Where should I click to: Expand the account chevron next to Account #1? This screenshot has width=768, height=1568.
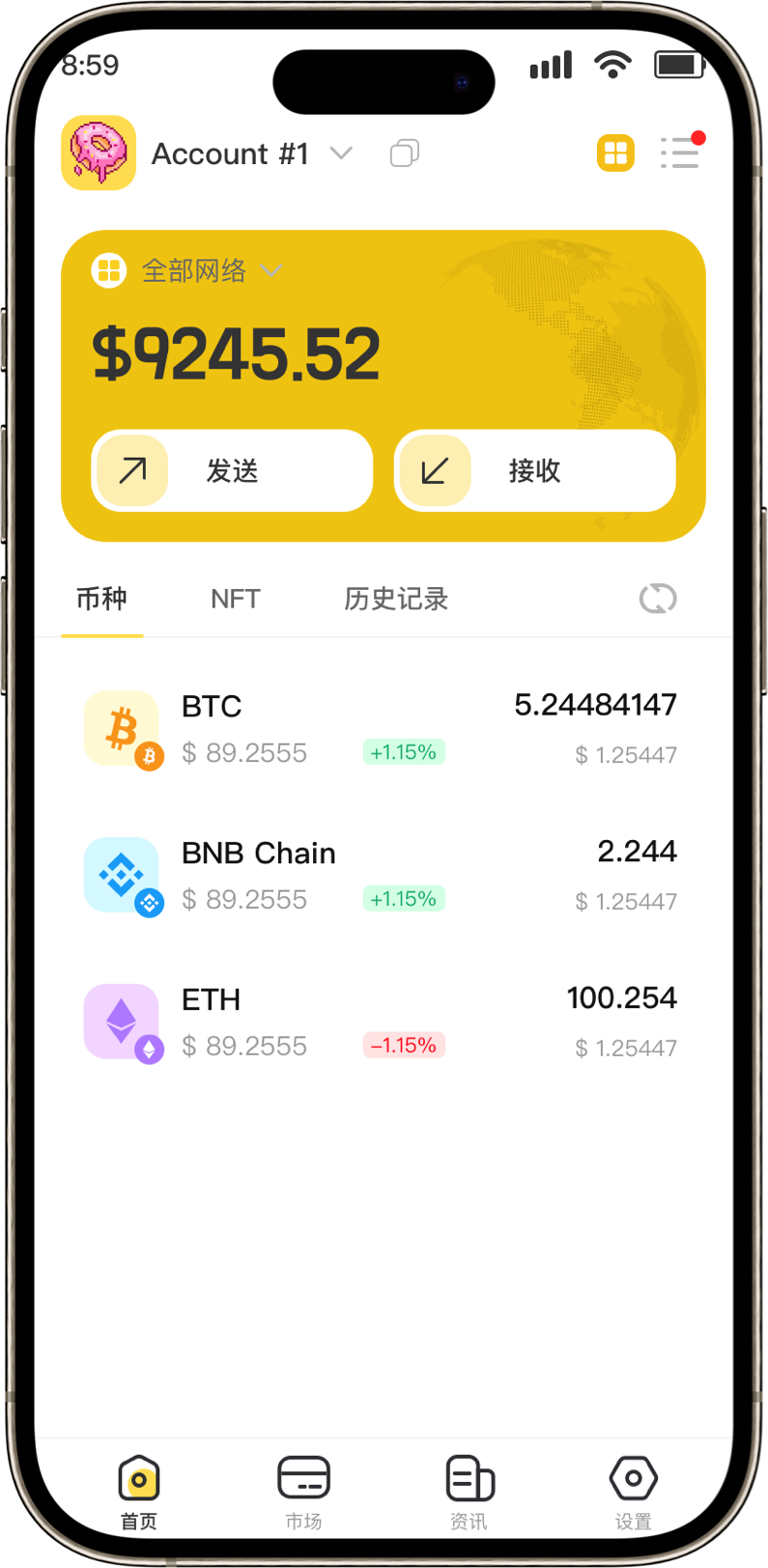tap(340, 153)
